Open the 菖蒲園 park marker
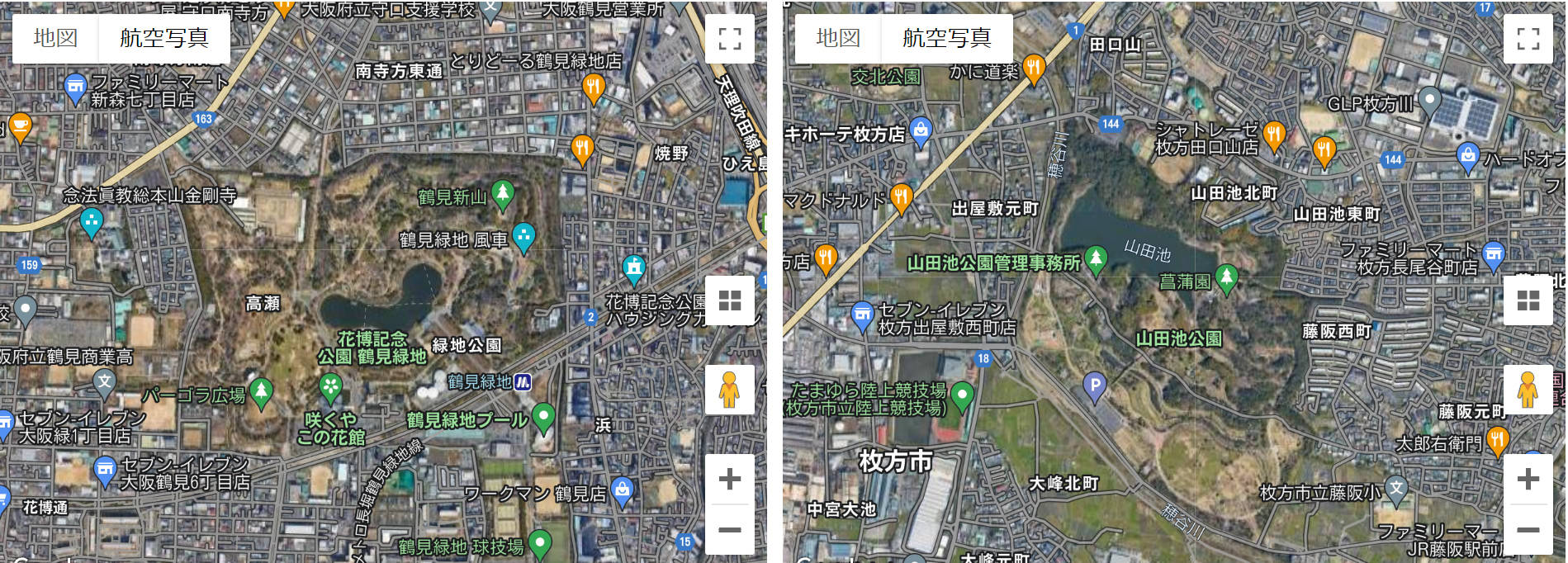Screen dimensions: 1568x563 [1226, 277]
